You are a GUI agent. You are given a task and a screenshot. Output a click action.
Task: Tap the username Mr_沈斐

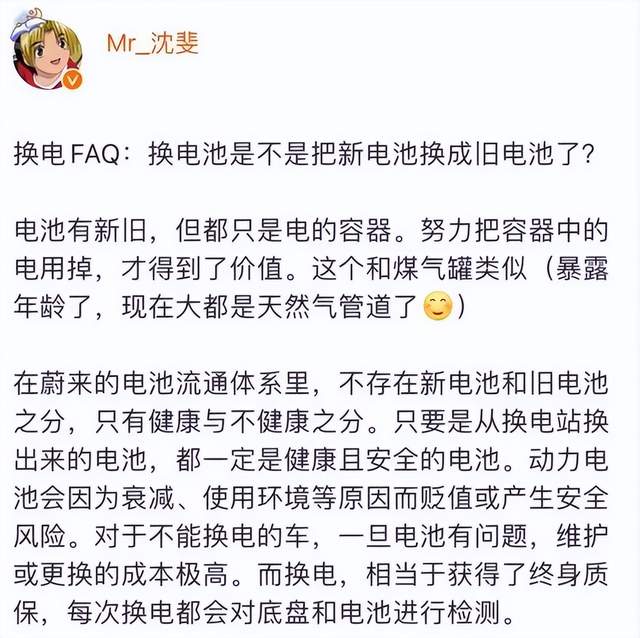[152, 42]
